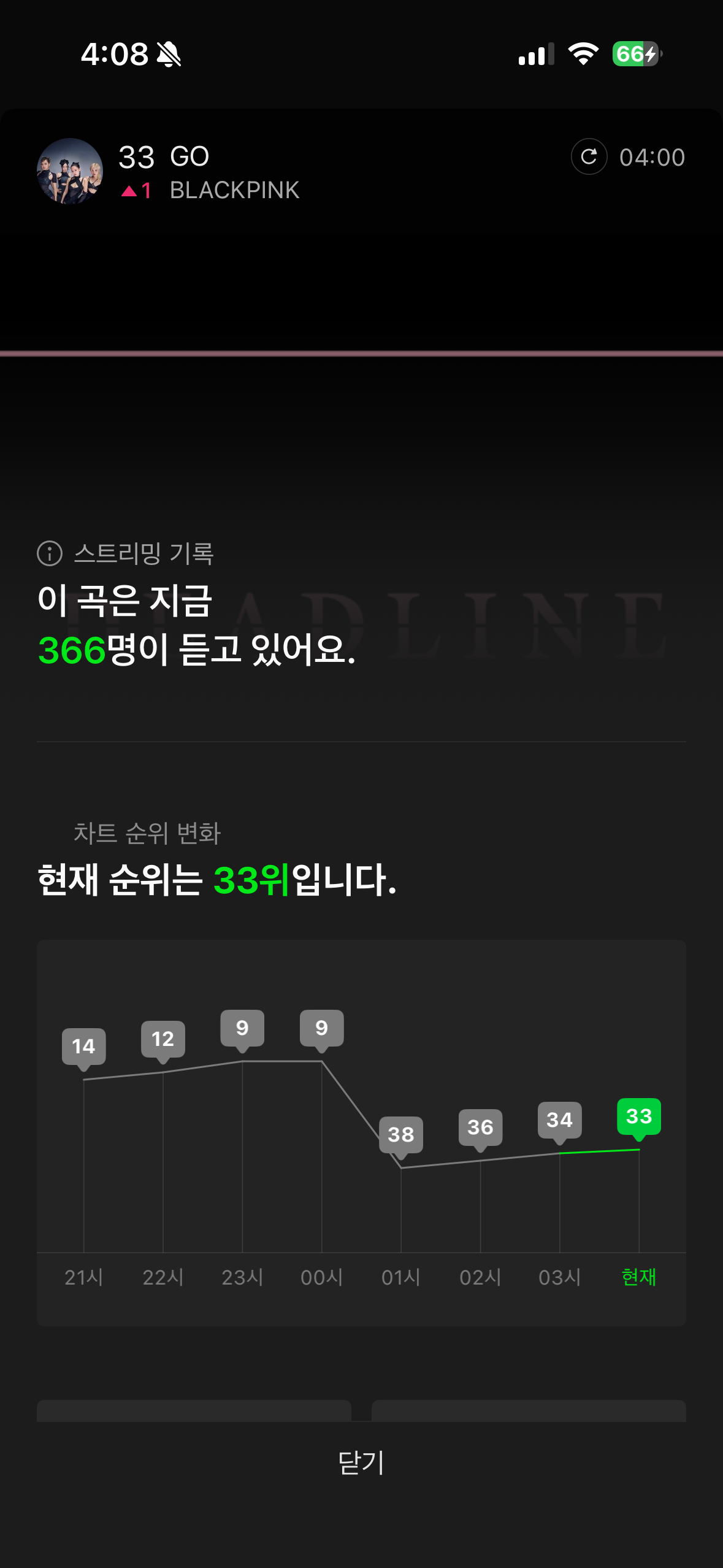Screen dimensions: 723x1568
Task: Tap the cellular signal strength icon
Action: point(536,55)
